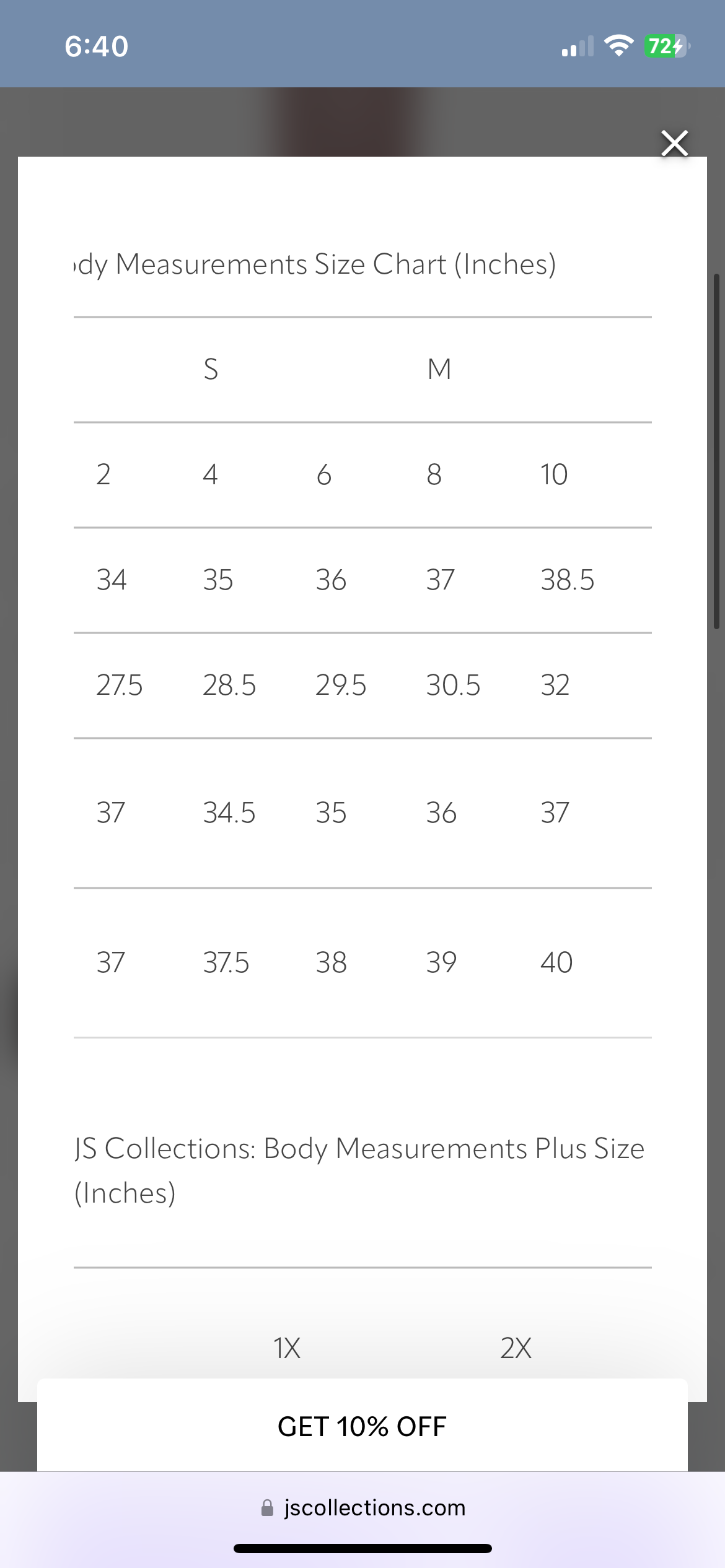Tap the jscollections.com address bar
This screenshot has width=725, height=1568.
click(363, 1508)
